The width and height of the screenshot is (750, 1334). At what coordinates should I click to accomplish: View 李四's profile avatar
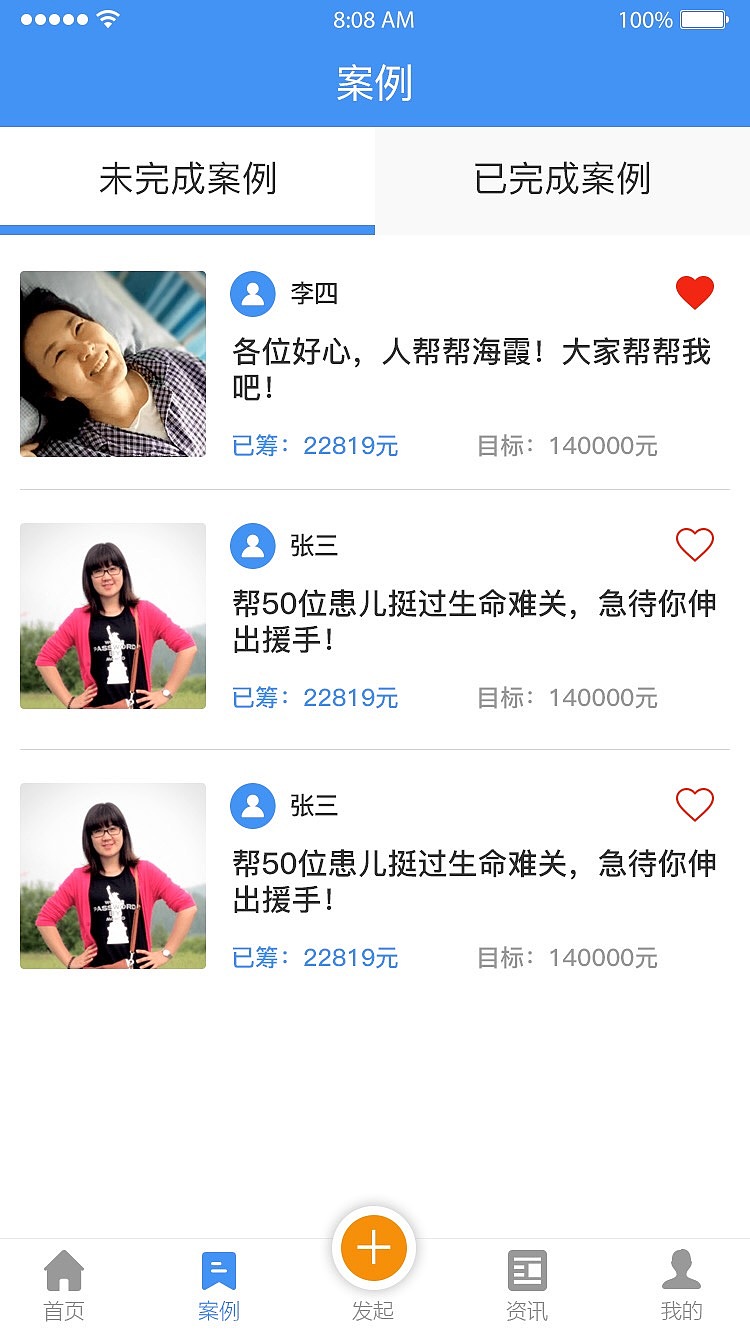(x=253, y=293)
